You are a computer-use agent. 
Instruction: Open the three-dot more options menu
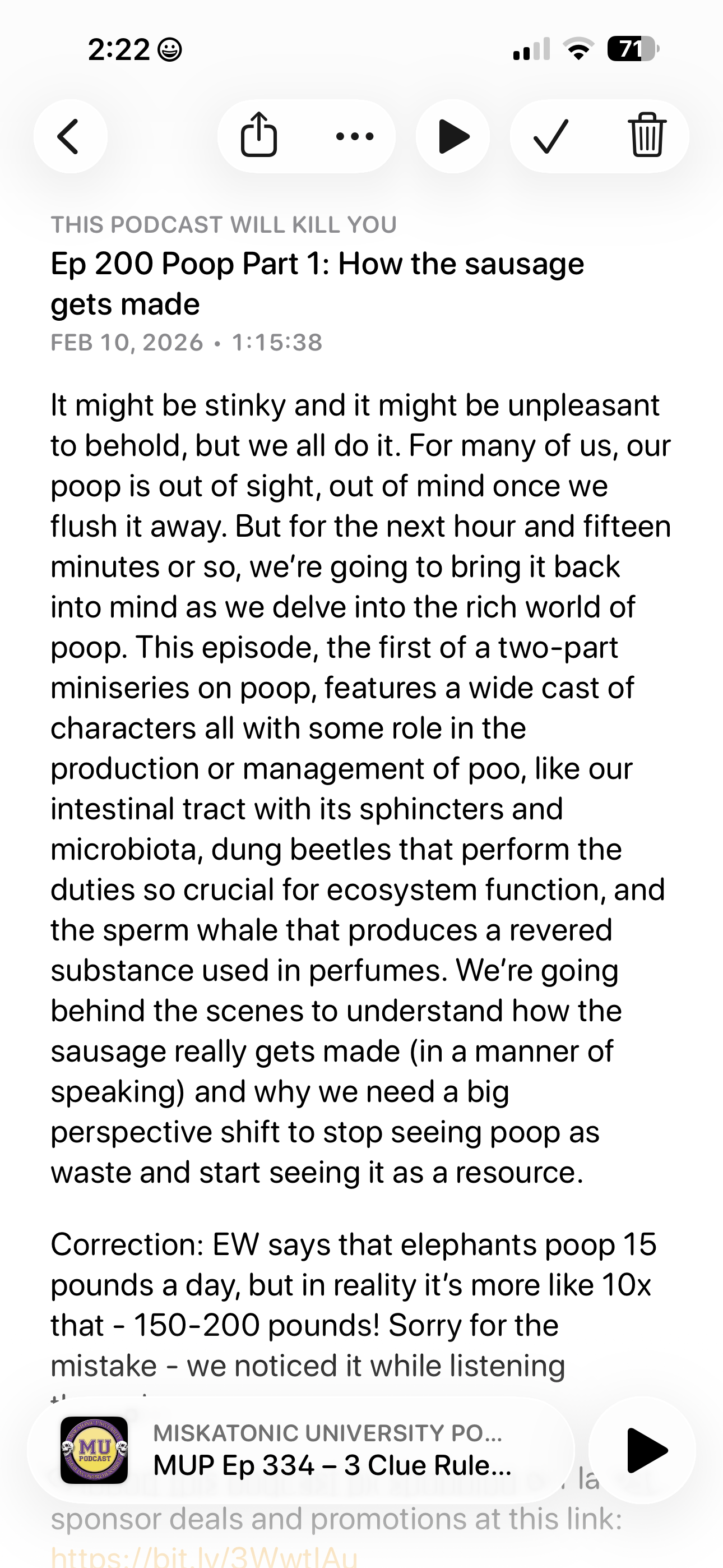355,136
